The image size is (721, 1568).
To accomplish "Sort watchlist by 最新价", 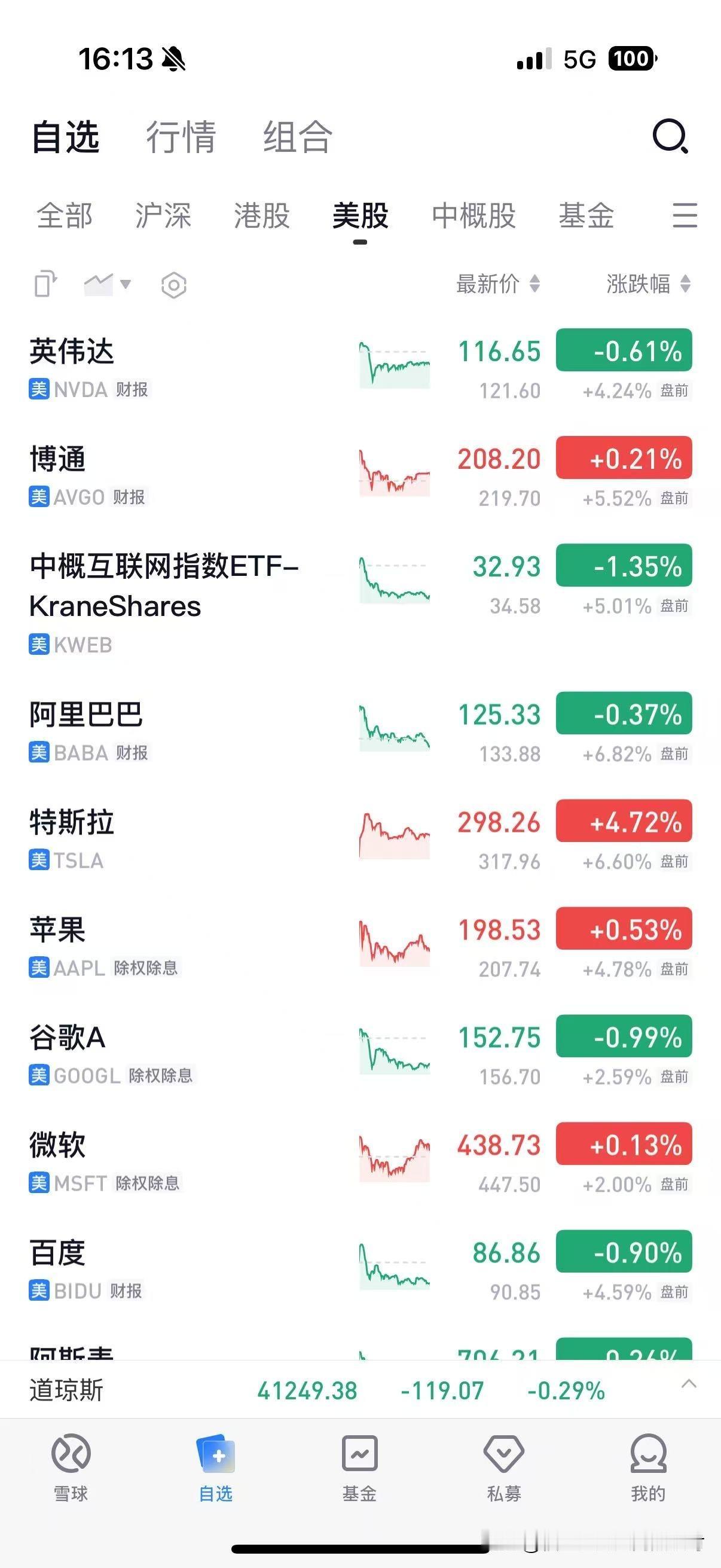I will tap(499, 283).
